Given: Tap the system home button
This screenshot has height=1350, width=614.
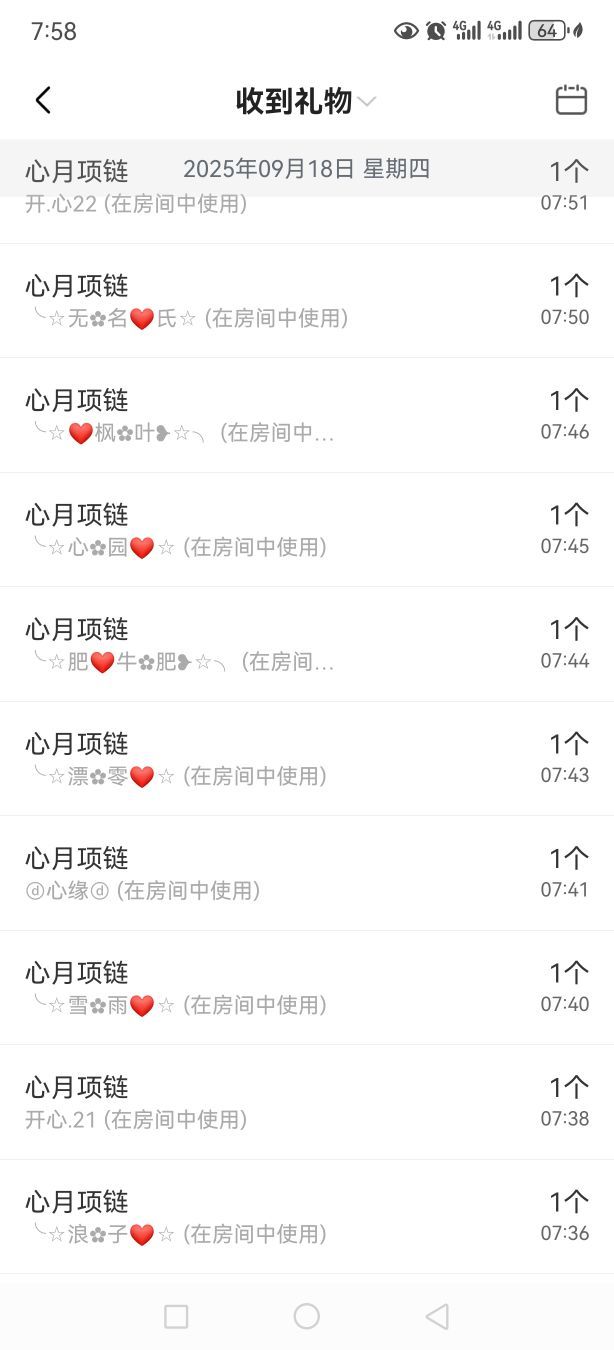Looking at the screenshot, I should pos(307,1316).
